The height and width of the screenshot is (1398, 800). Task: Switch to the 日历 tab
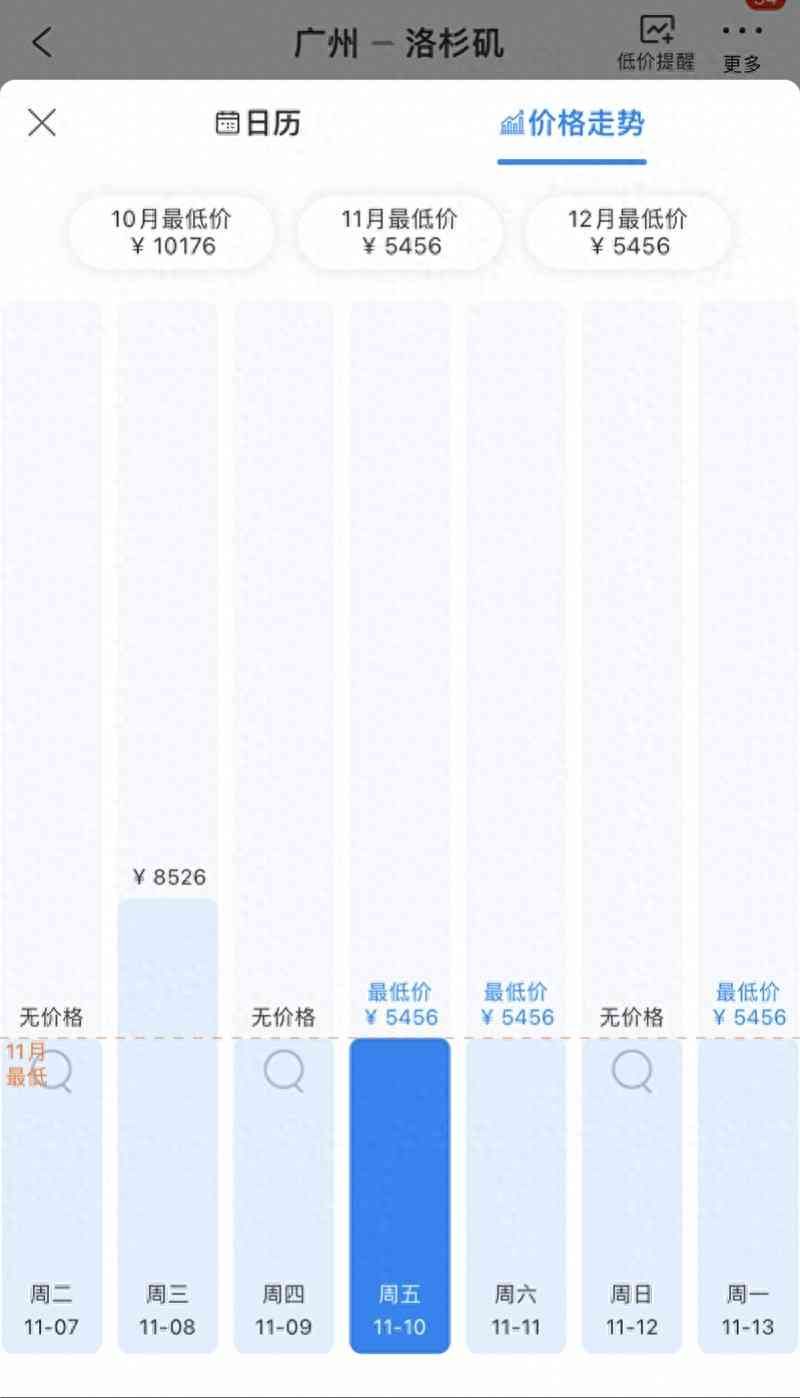click(x=258, y=123)
